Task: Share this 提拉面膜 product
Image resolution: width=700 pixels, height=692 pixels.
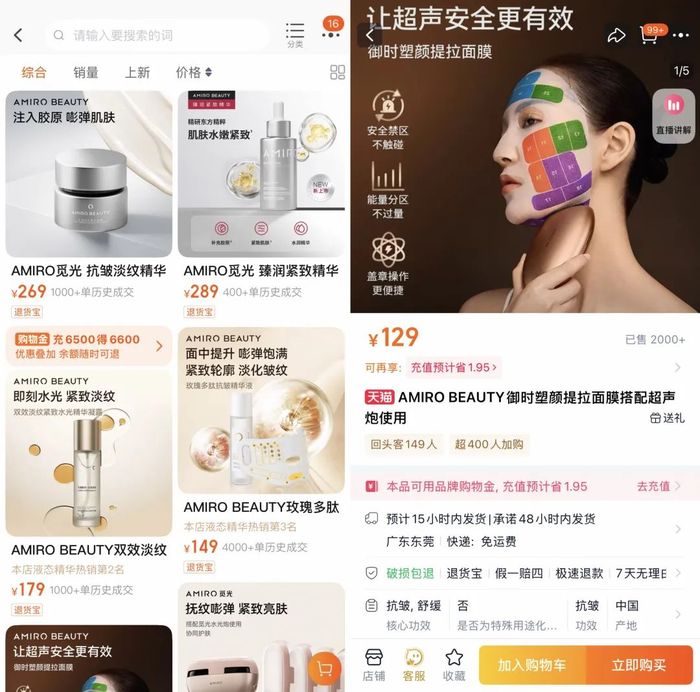Action: (x=616, y=36)
